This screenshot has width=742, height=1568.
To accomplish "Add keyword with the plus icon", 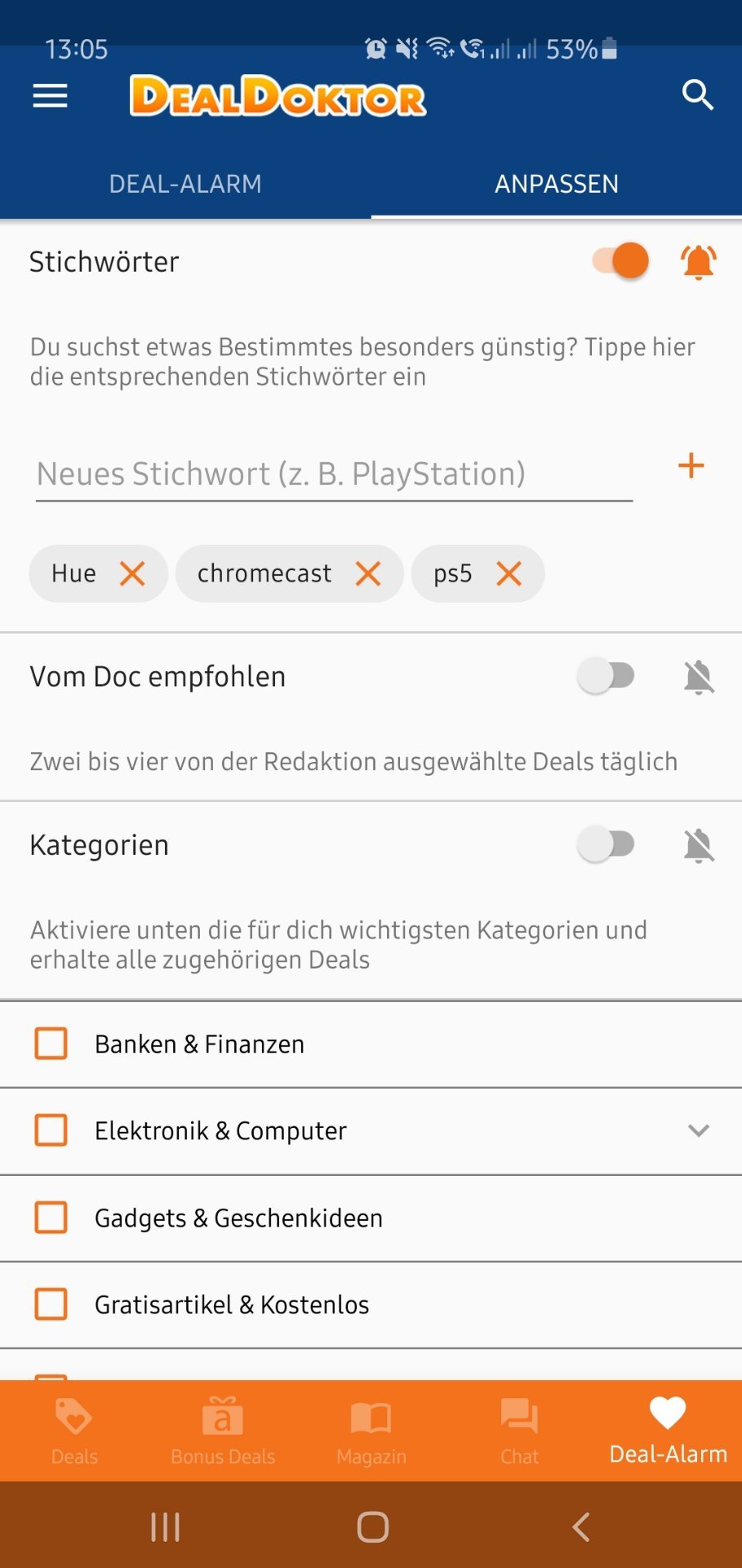I will [x=691, y=466].
